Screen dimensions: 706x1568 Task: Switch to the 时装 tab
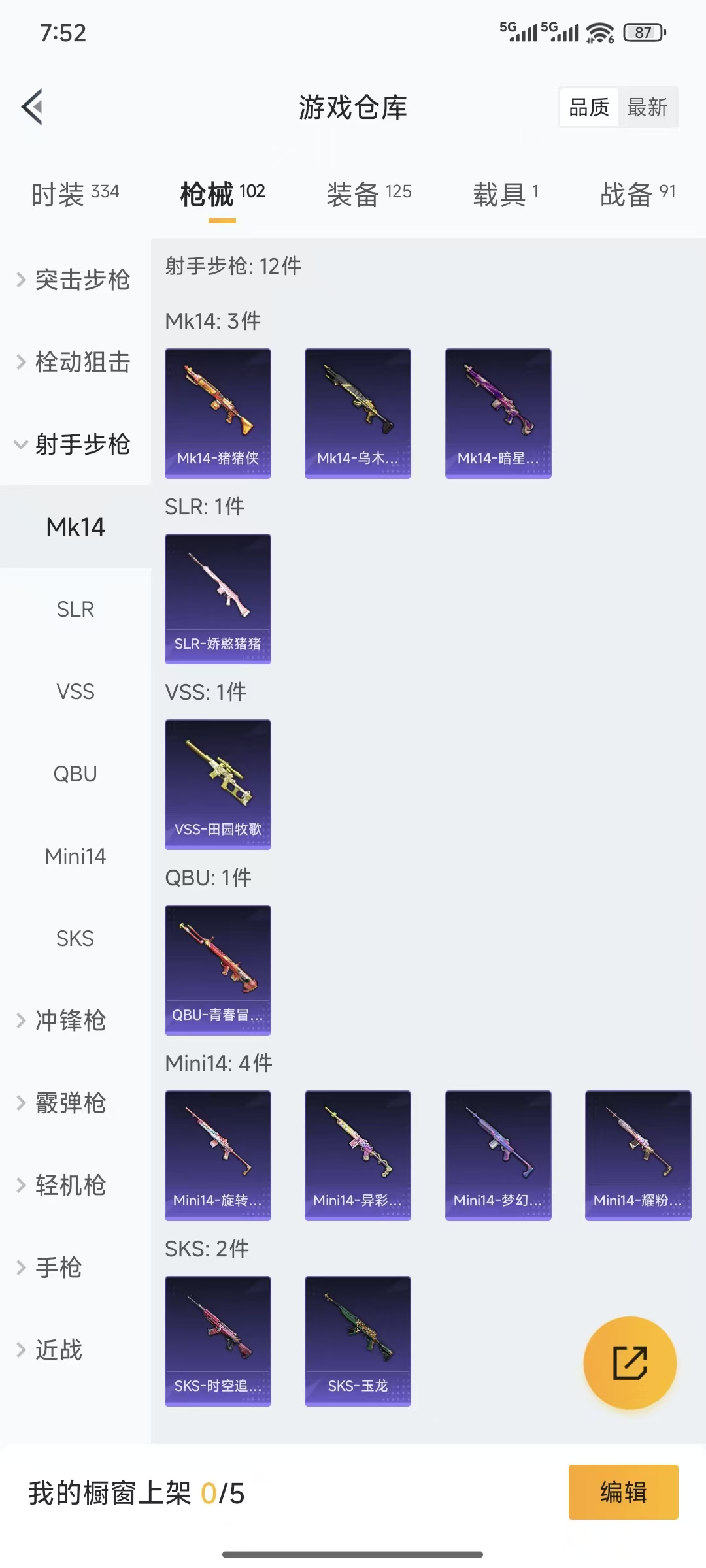click(75, 194)
